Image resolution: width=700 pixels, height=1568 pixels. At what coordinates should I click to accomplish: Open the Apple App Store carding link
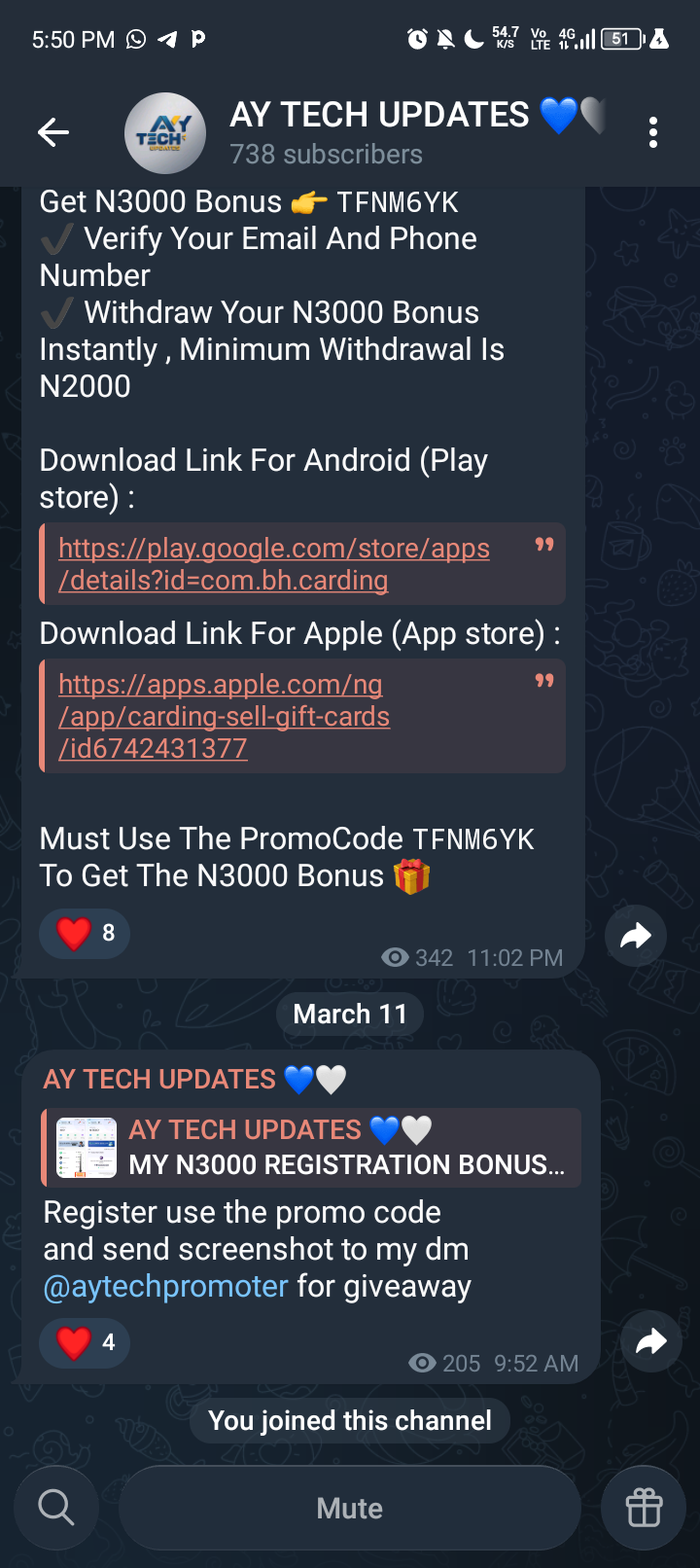[224, 717]
